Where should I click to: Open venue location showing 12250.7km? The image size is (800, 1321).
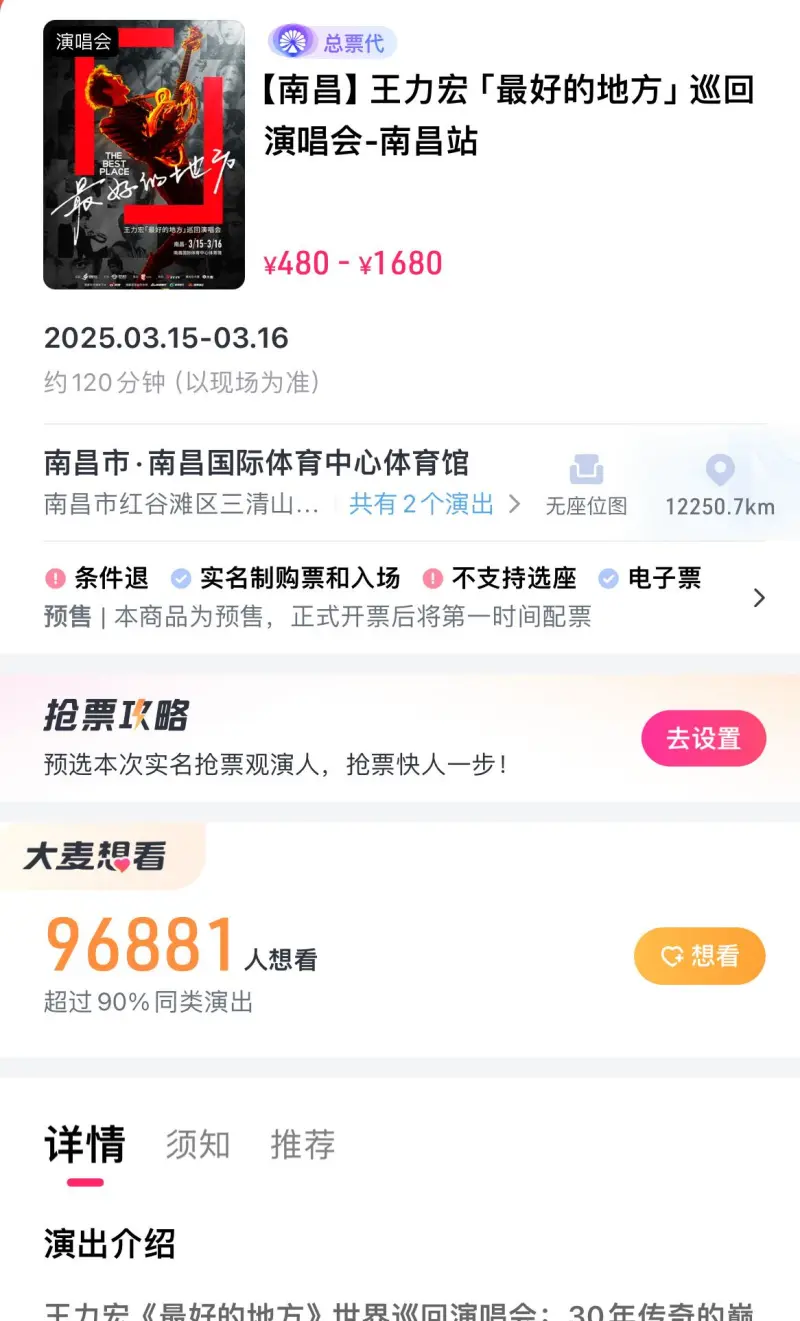coord(720,486)
